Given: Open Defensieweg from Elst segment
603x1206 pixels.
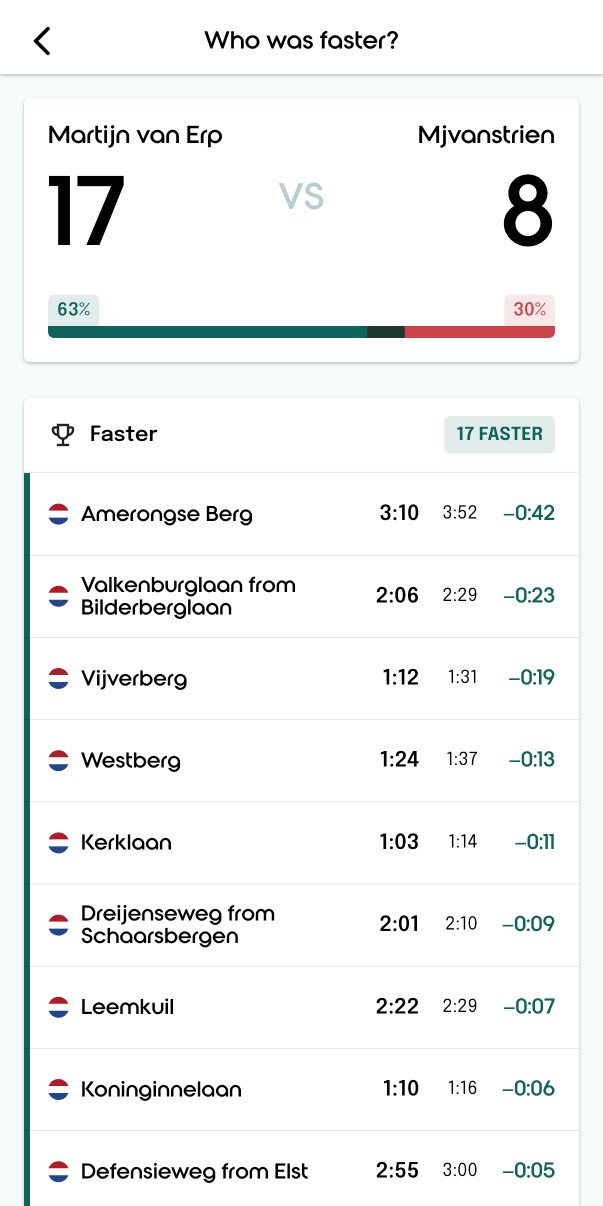Looking at the screenshot, I should tap(301, 1169).
